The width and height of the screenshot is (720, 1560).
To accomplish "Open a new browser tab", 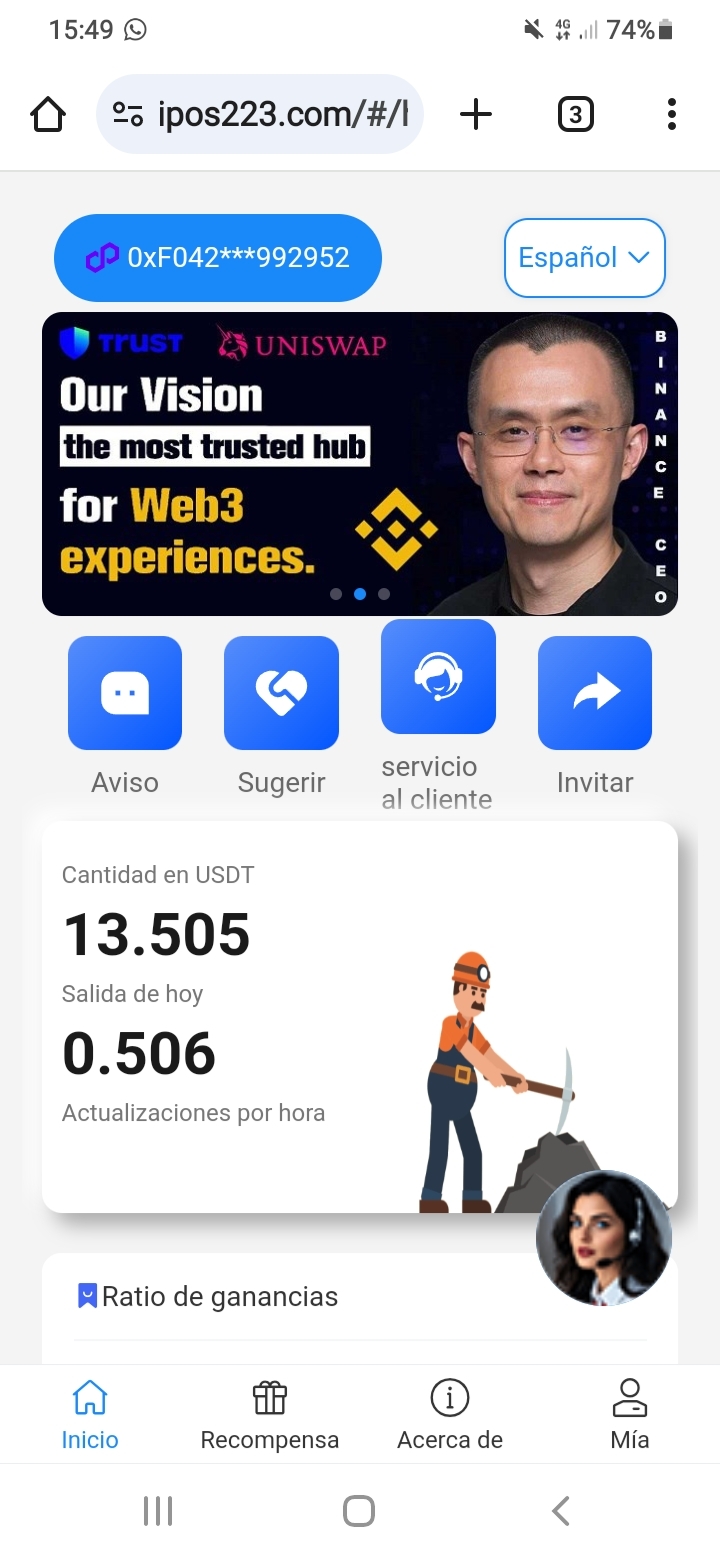I will point(476,115).
